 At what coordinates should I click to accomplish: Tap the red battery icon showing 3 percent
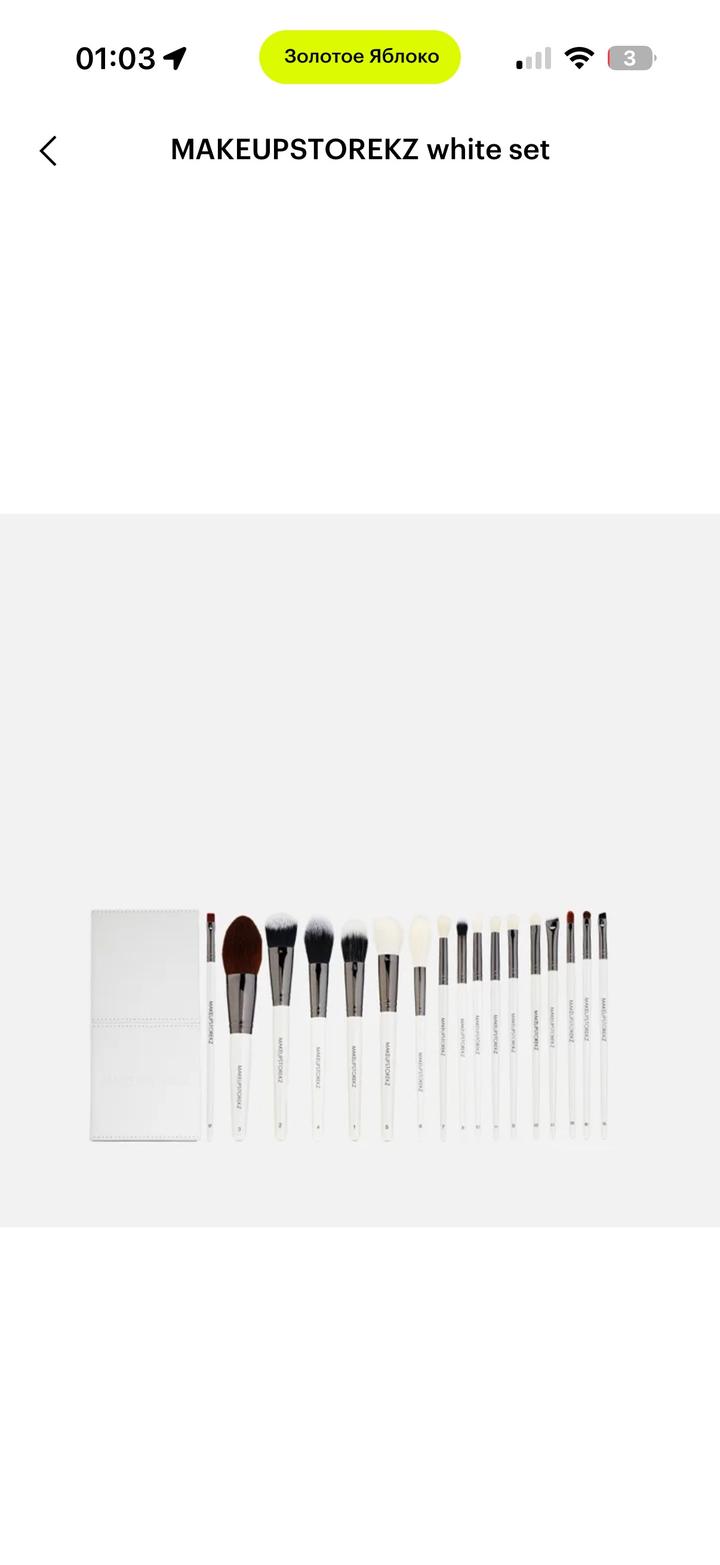[x=630, y=57]
